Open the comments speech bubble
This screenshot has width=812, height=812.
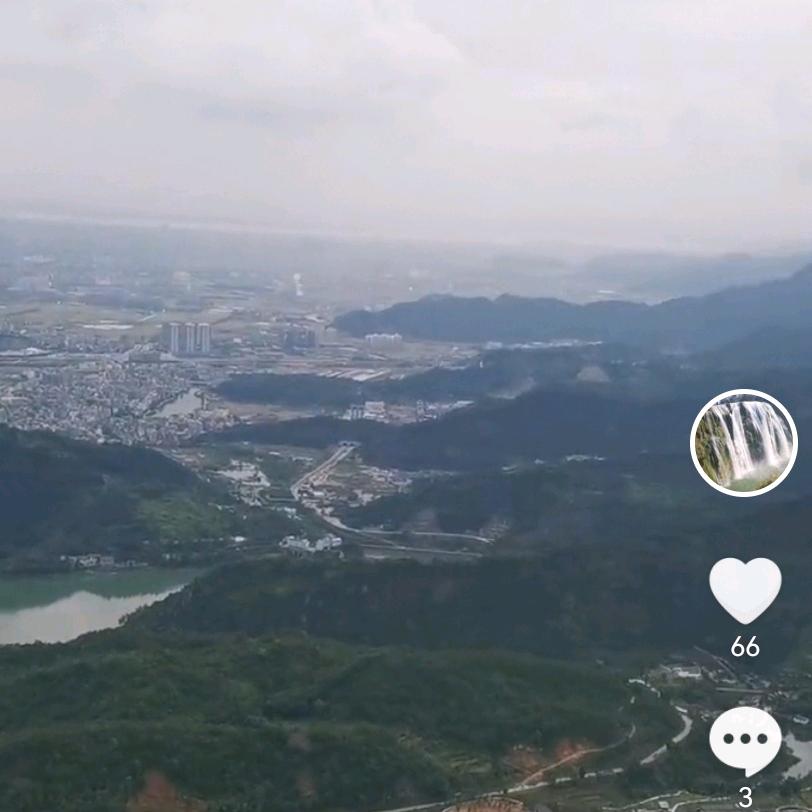tap(745, 741)
